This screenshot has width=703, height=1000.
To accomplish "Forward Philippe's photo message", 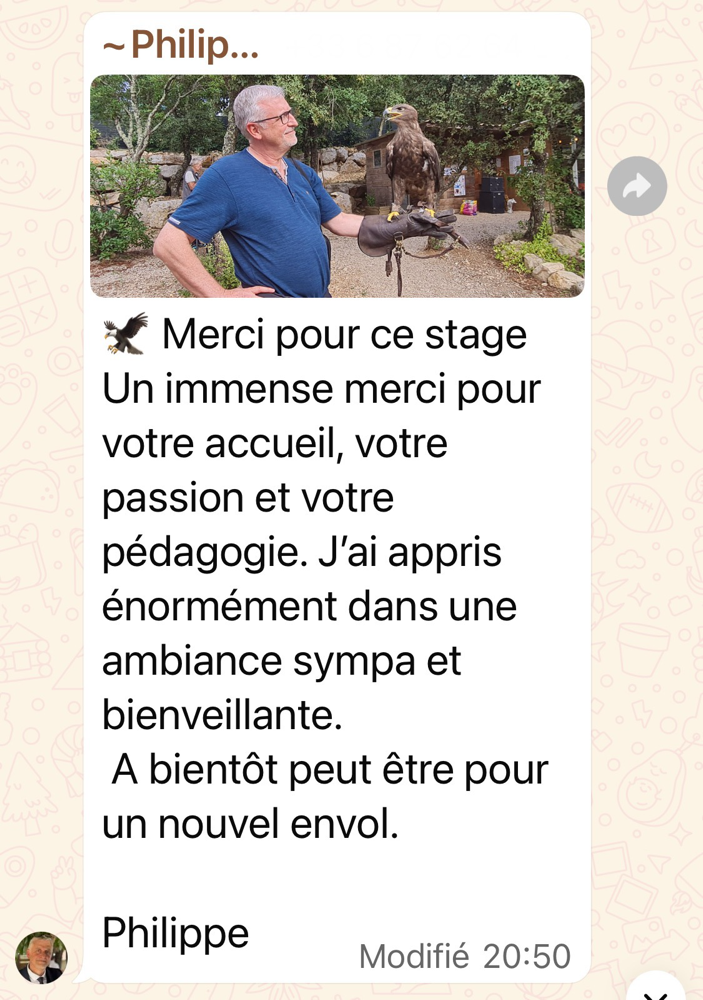I will (637, 186).
